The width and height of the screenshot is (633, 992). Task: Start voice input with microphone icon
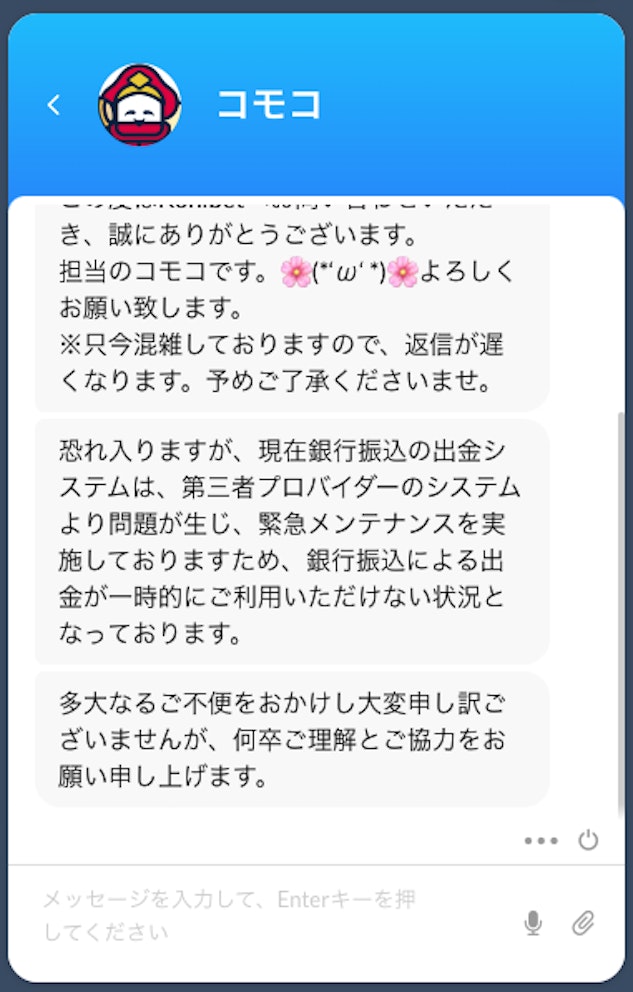tap(533, 923)
